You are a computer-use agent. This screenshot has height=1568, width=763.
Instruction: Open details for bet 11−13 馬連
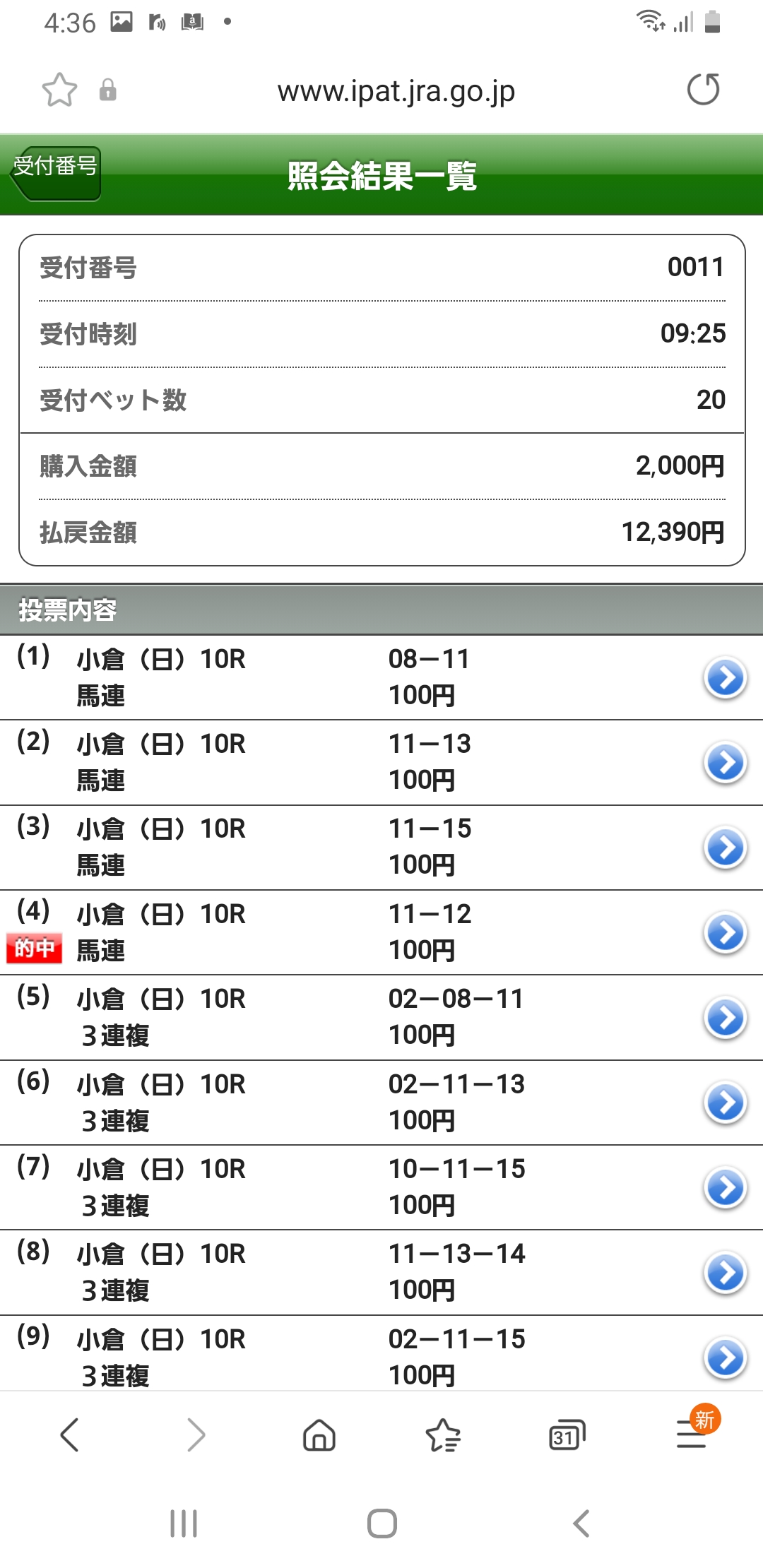pos(725,763)
